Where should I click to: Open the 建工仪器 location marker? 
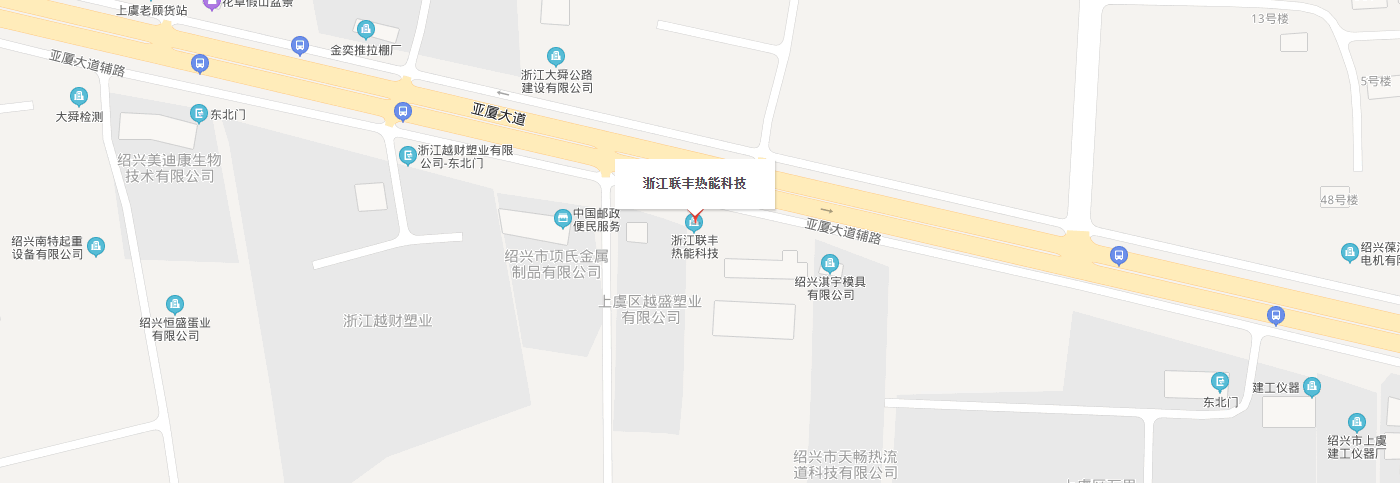point(1312,387)
